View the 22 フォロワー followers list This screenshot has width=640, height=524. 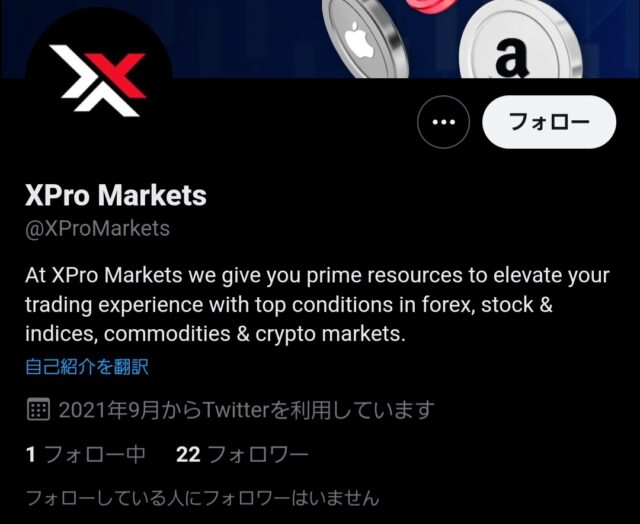tap(242, 455)
